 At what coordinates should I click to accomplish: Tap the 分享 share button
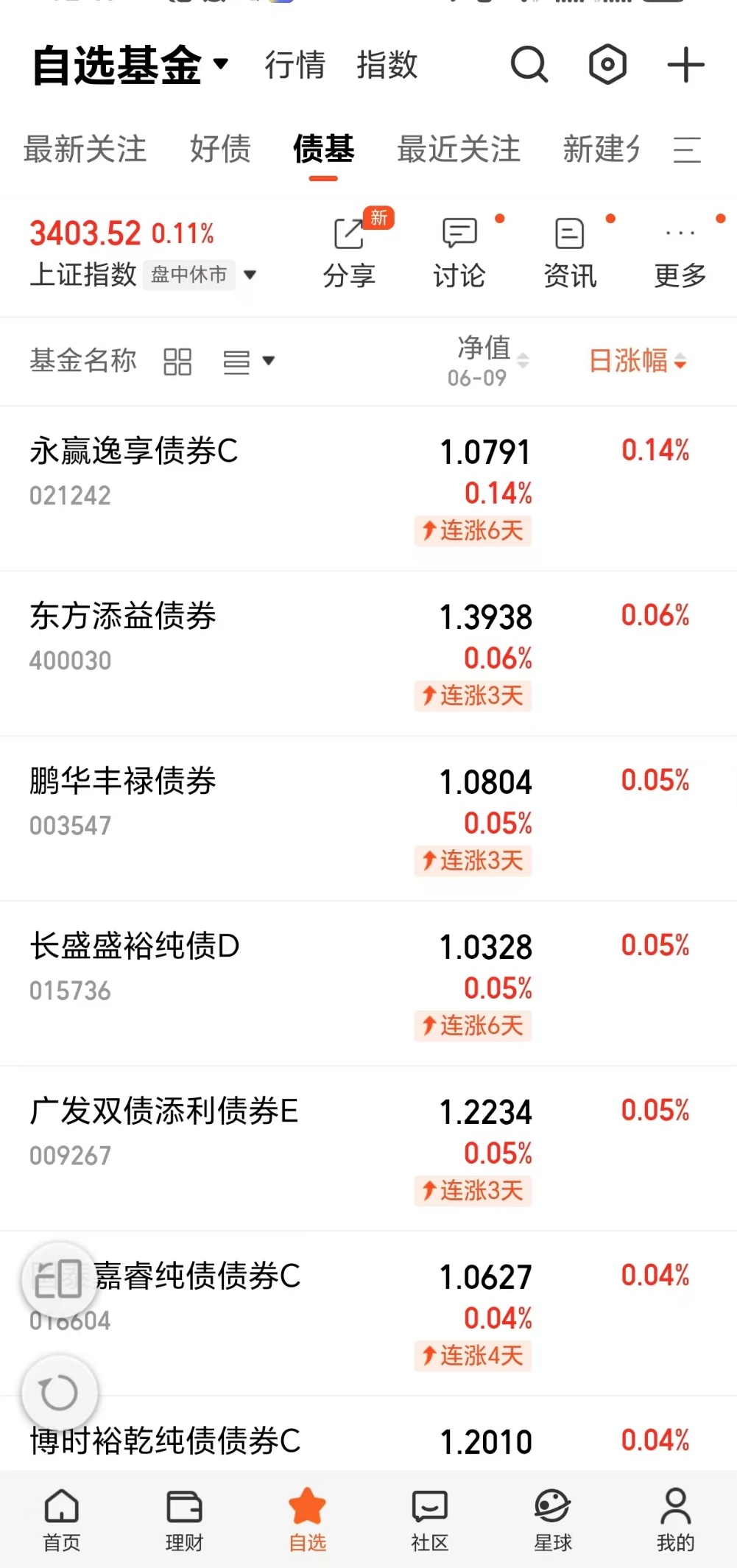point(350,253)
